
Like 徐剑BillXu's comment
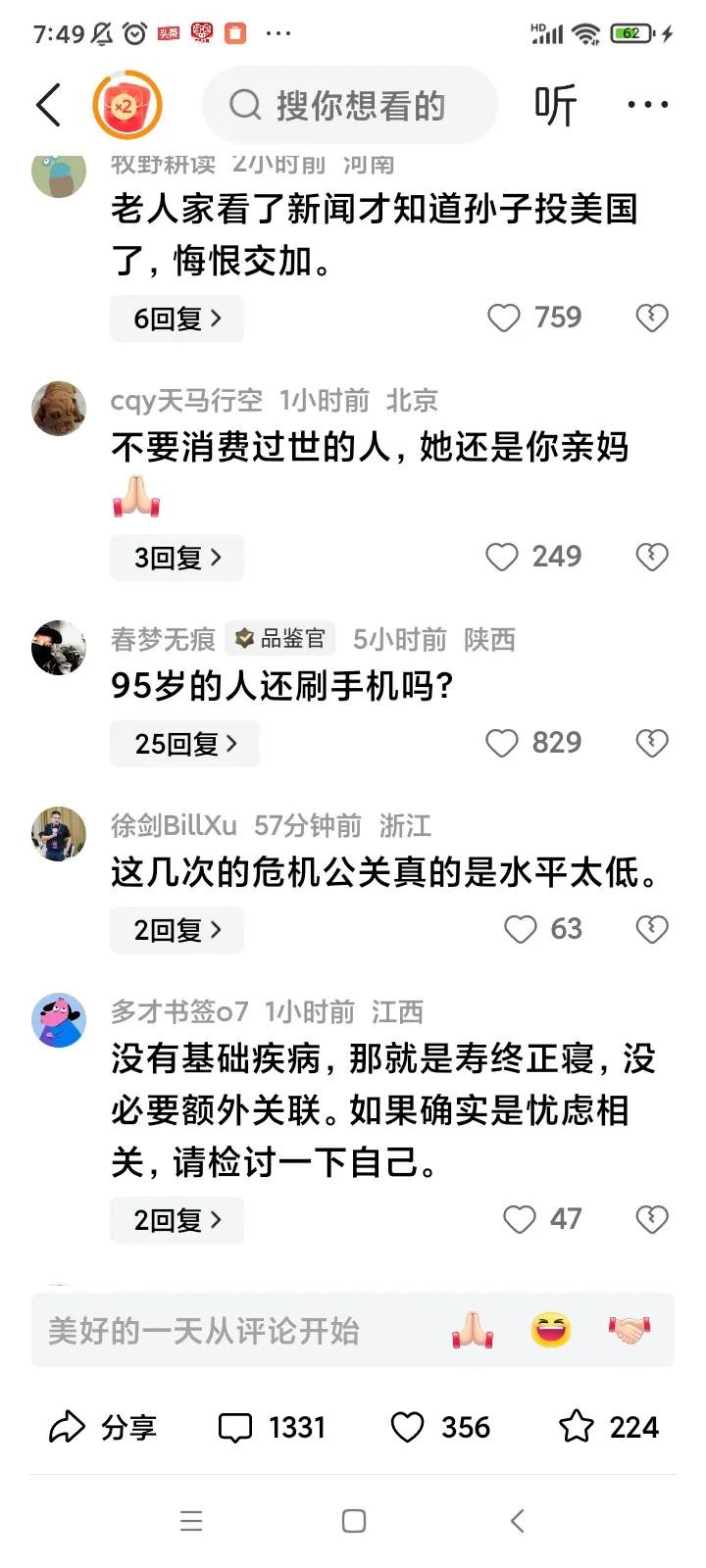pyautogui.click(x=520, y=929)
